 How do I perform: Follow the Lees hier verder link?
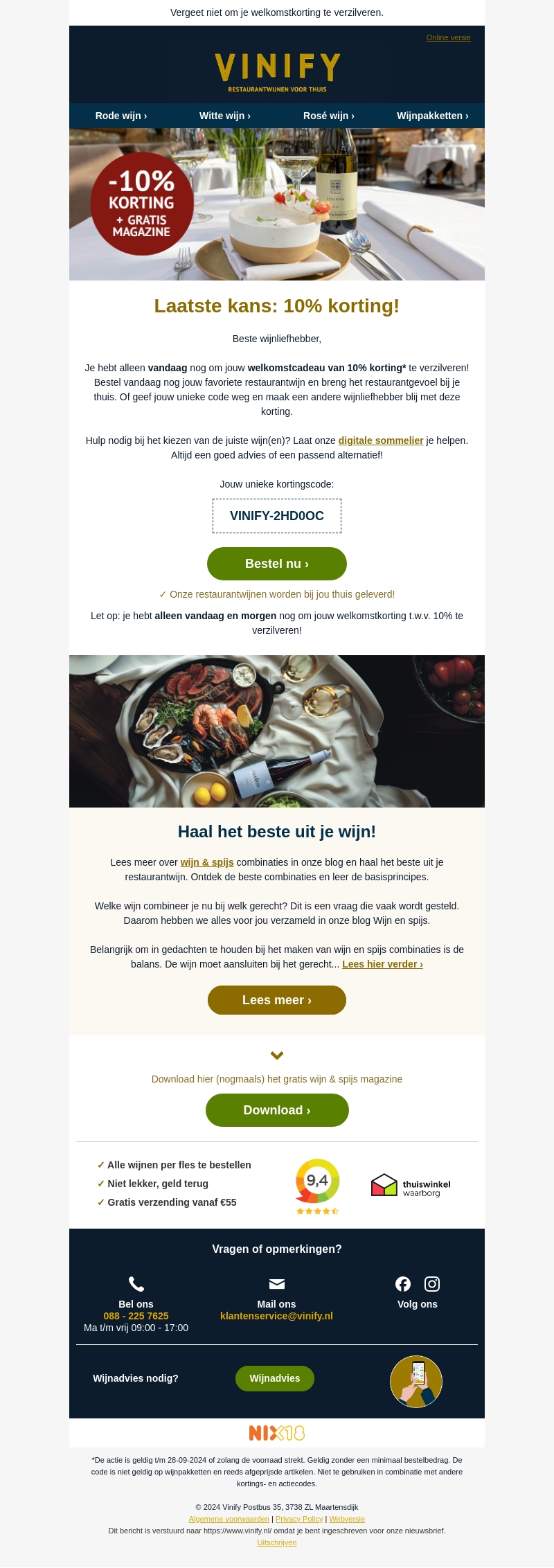(x=382, y=964)
